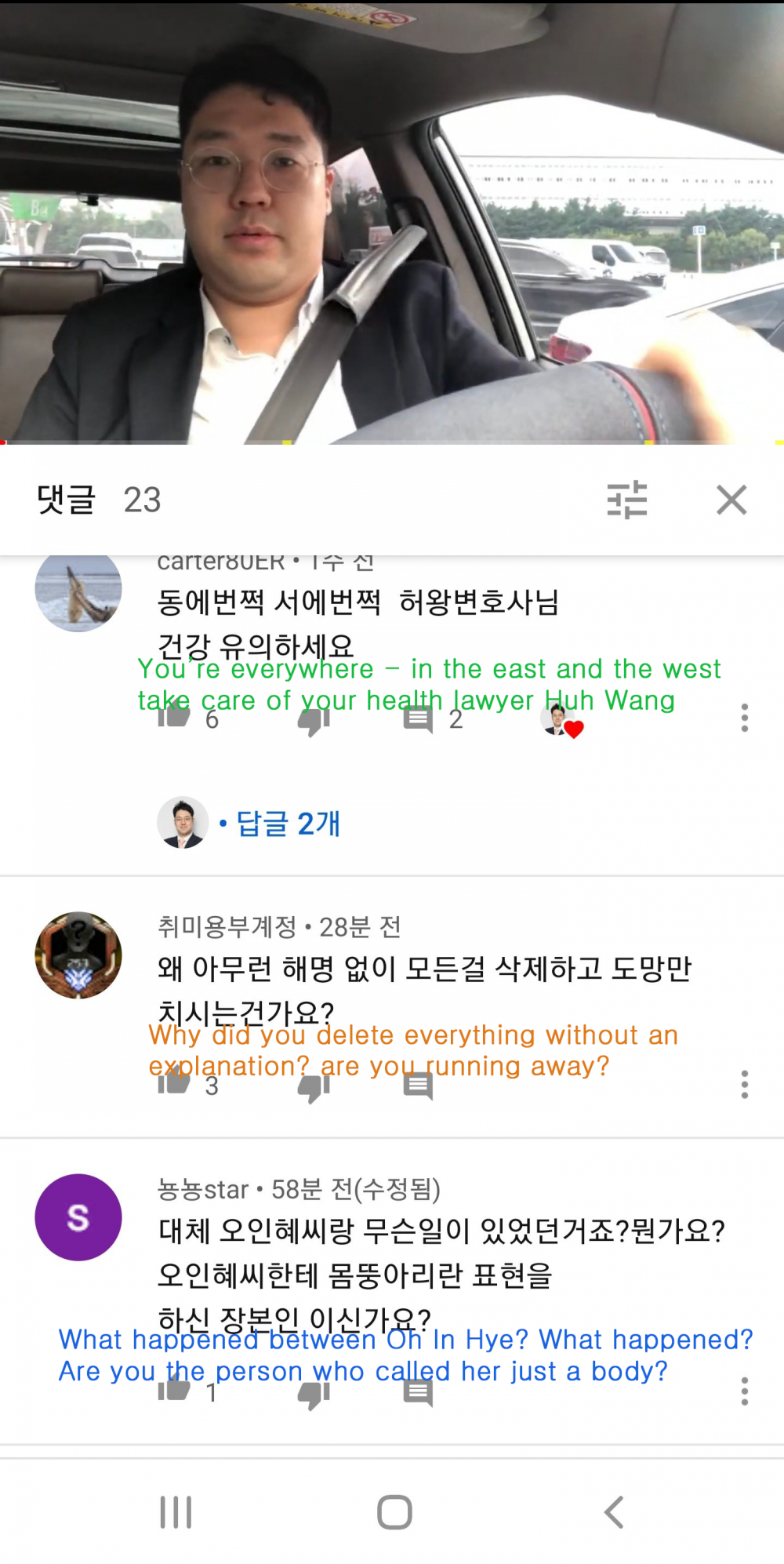Dislike the comment by 취미용부계정
Image resolution: width=784 pixels, height=1564 pixels.
[x=314, y=1087]
